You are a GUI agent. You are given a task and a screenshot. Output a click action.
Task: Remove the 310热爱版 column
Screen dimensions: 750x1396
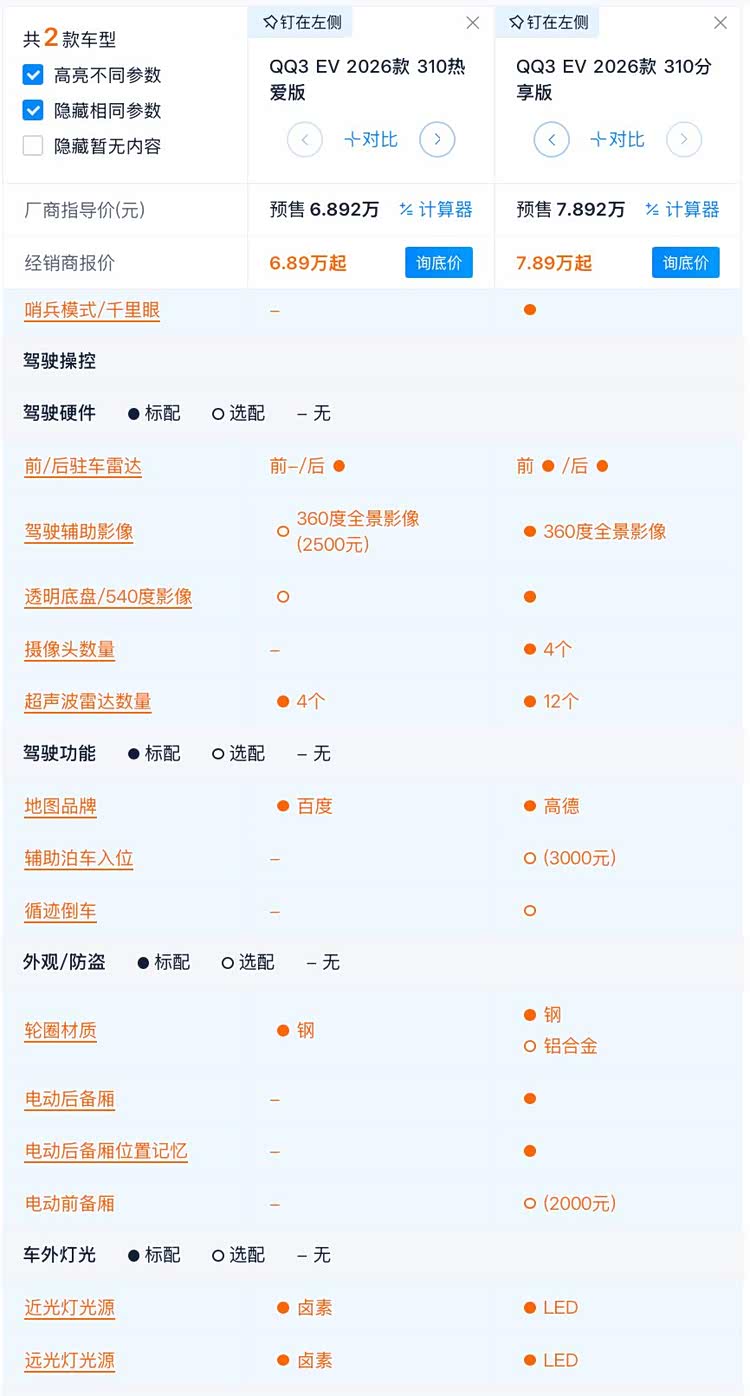(x=473, y=23)
